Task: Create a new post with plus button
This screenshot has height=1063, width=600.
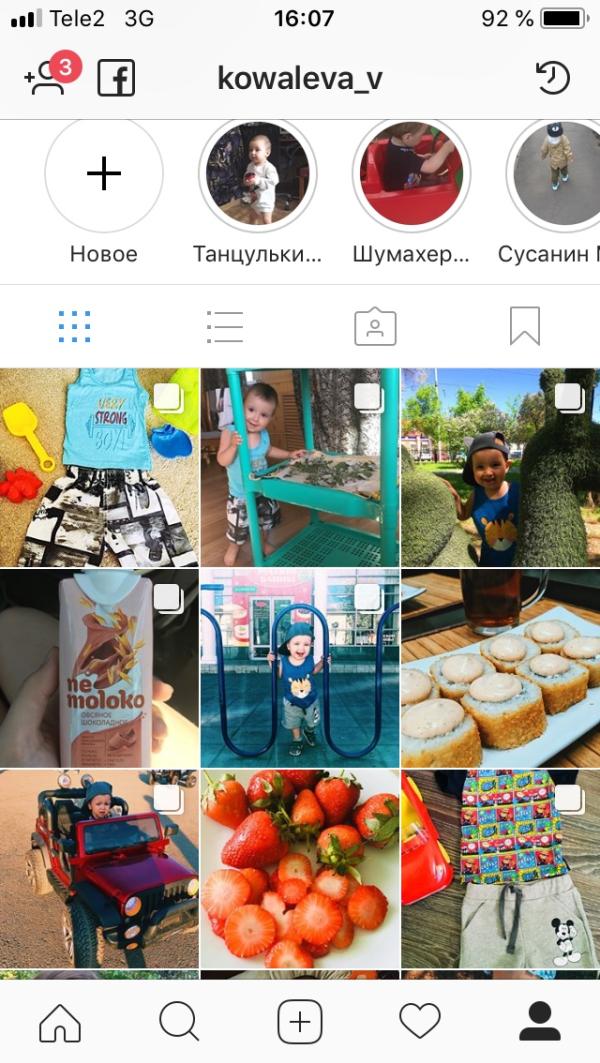Action: (x=300, y=1022)
